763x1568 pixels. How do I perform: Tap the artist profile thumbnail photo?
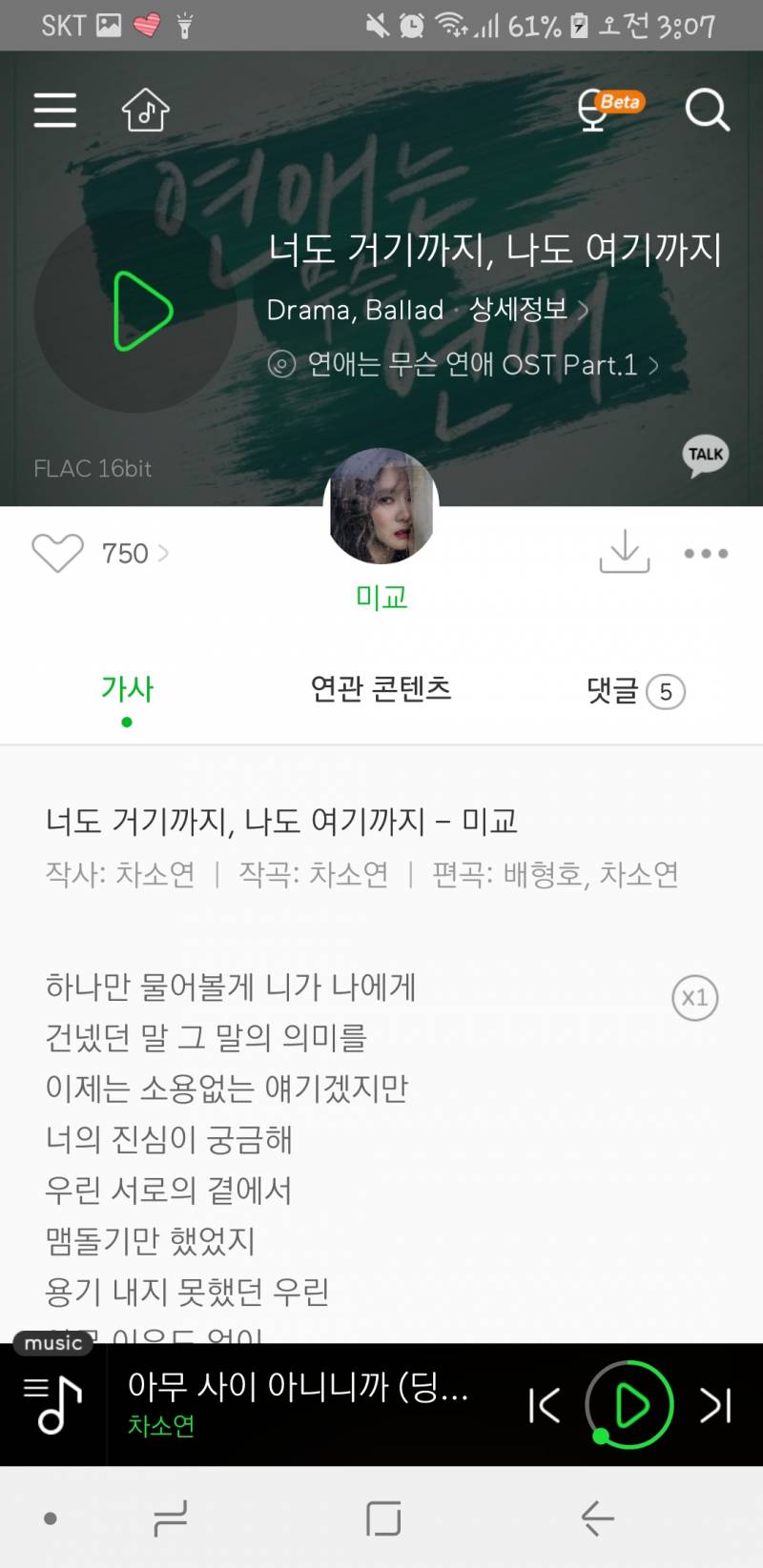click(381, 508)
